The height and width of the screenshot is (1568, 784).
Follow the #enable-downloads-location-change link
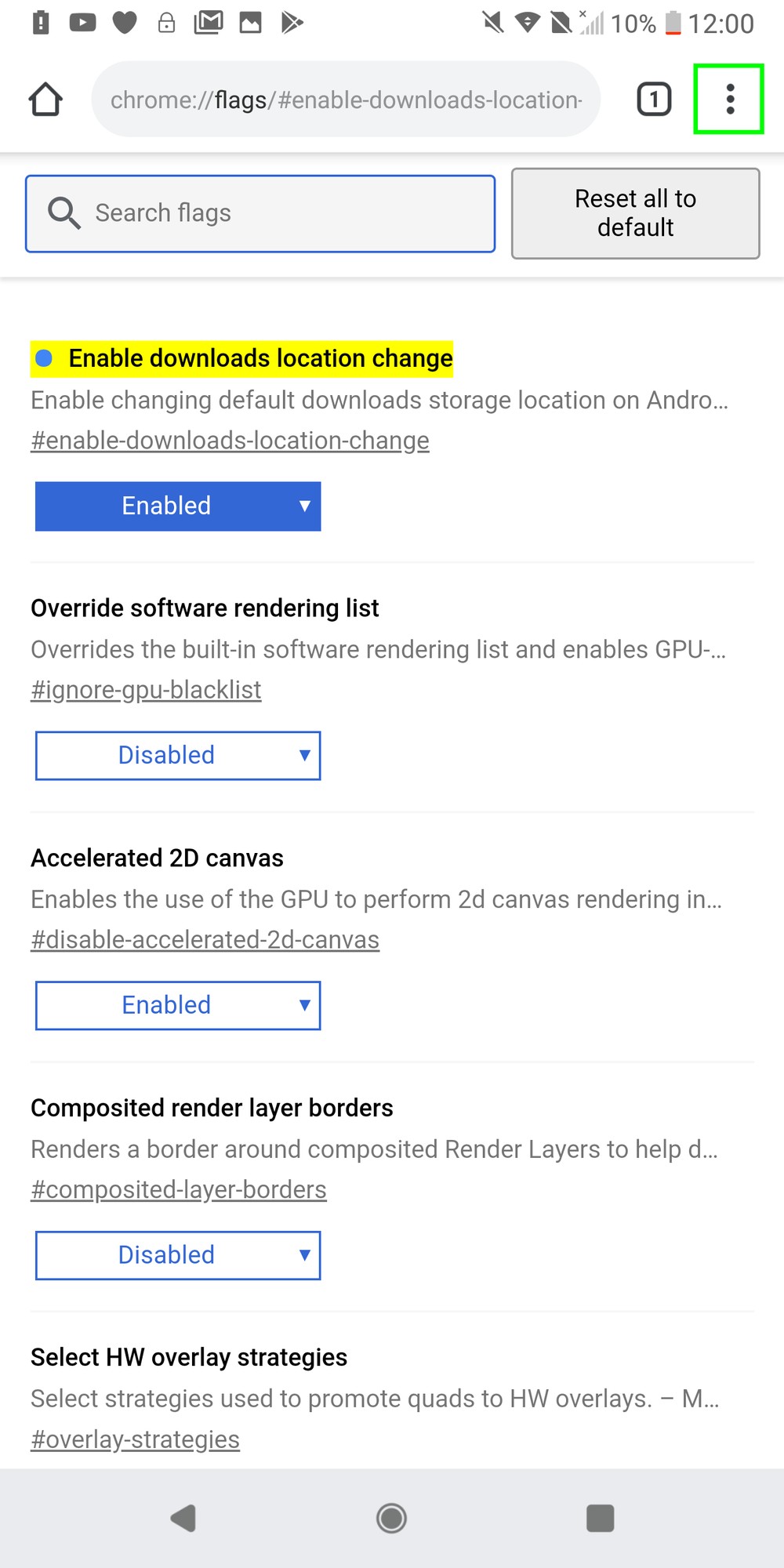230,441
